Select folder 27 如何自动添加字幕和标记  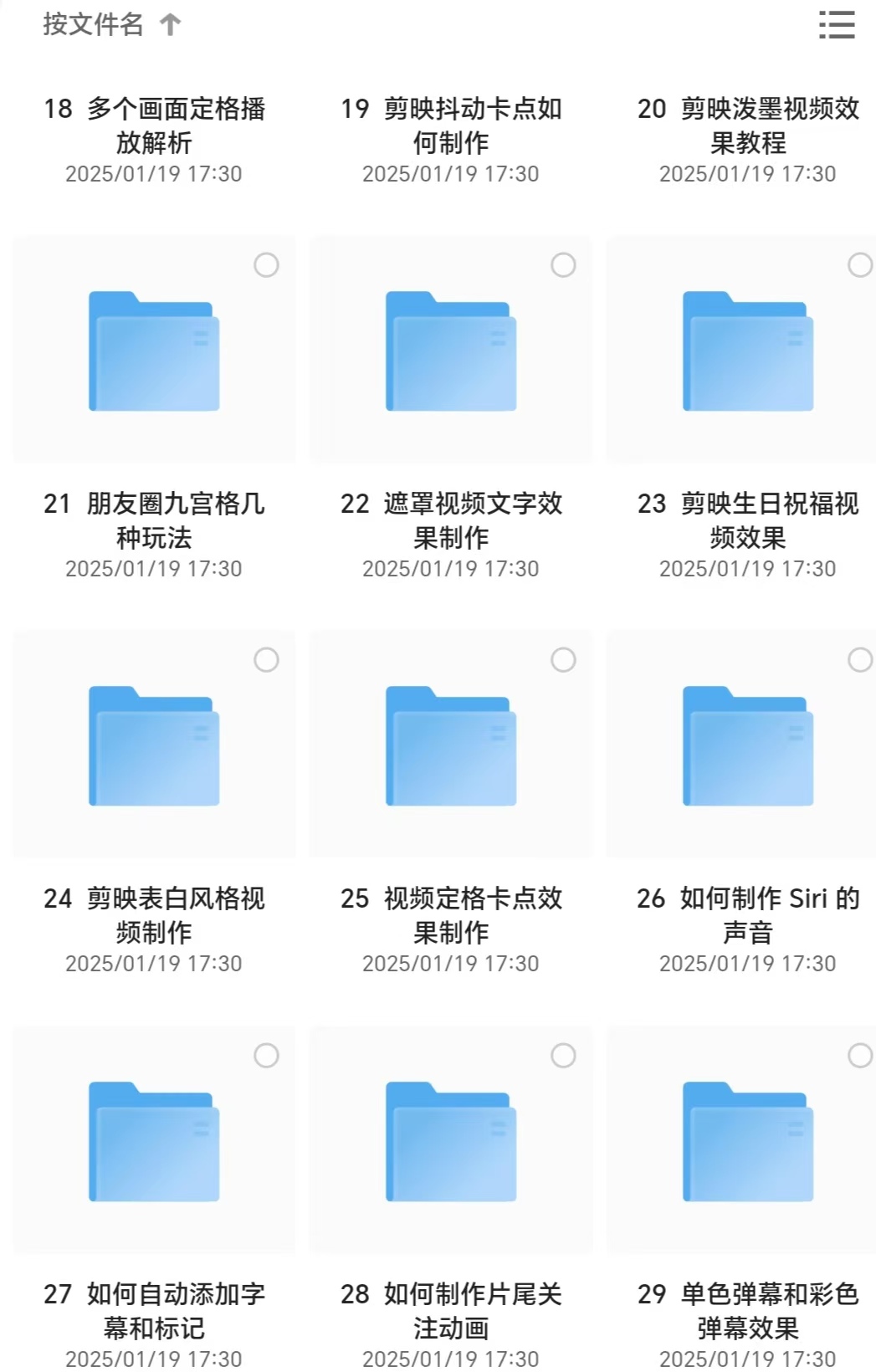point(266,1056)
